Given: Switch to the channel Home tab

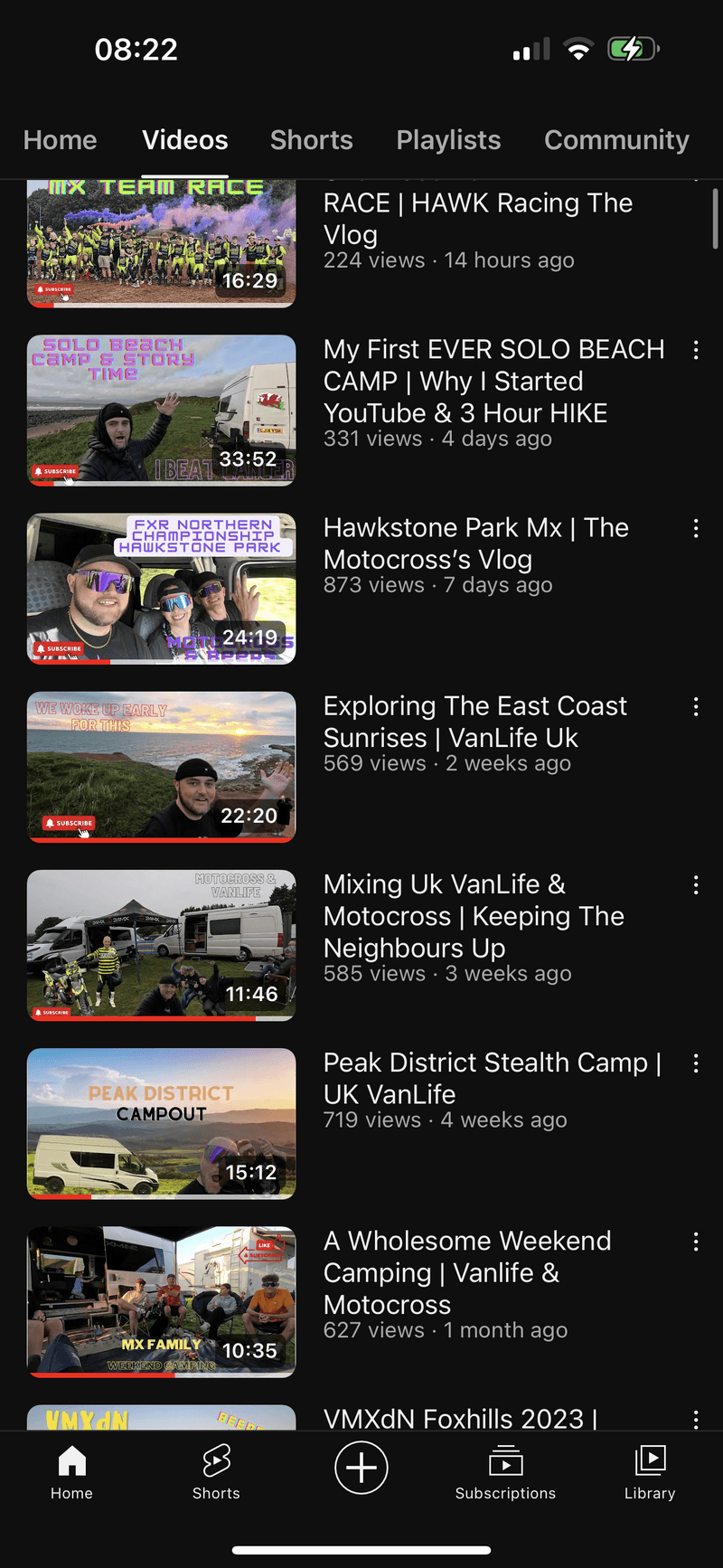Looking at the screenshot, I should pos(60,140).
